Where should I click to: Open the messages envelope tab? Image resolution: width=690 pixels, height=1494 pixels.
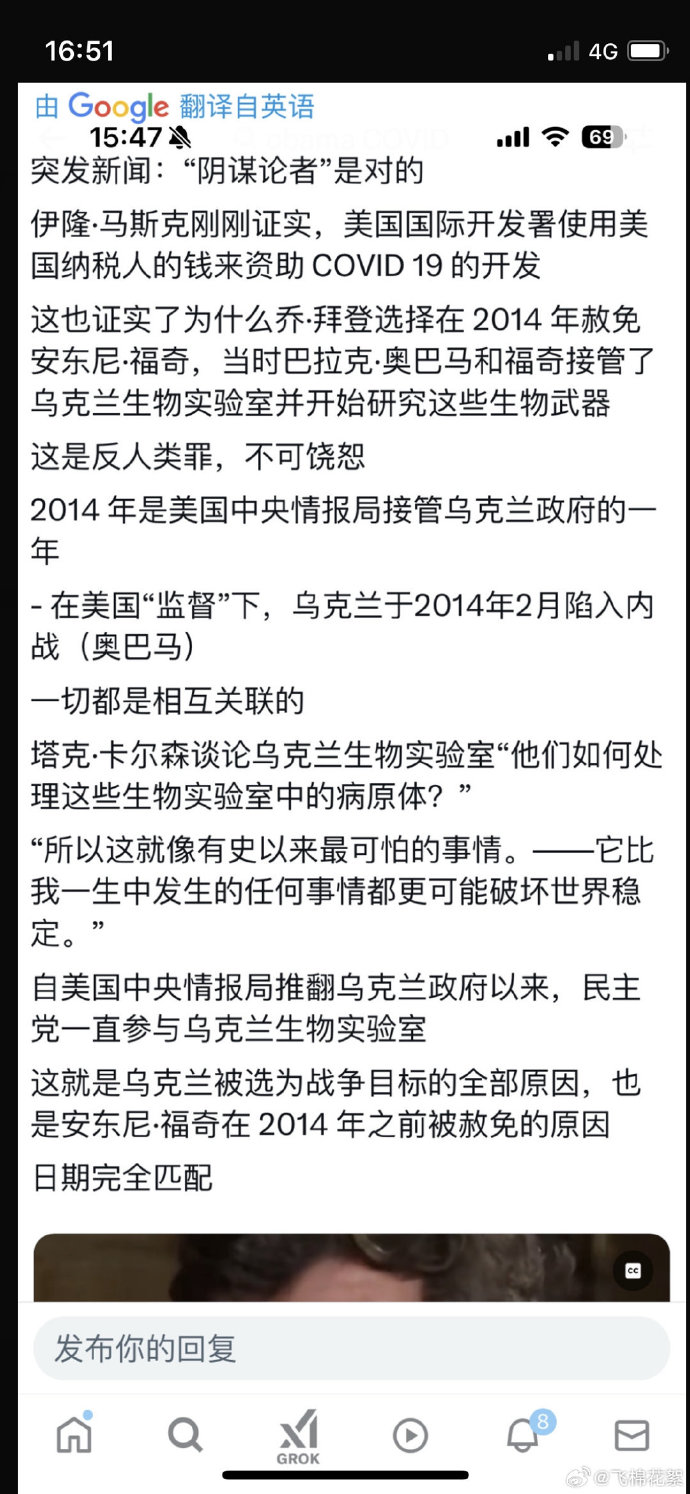[631, 1435]
